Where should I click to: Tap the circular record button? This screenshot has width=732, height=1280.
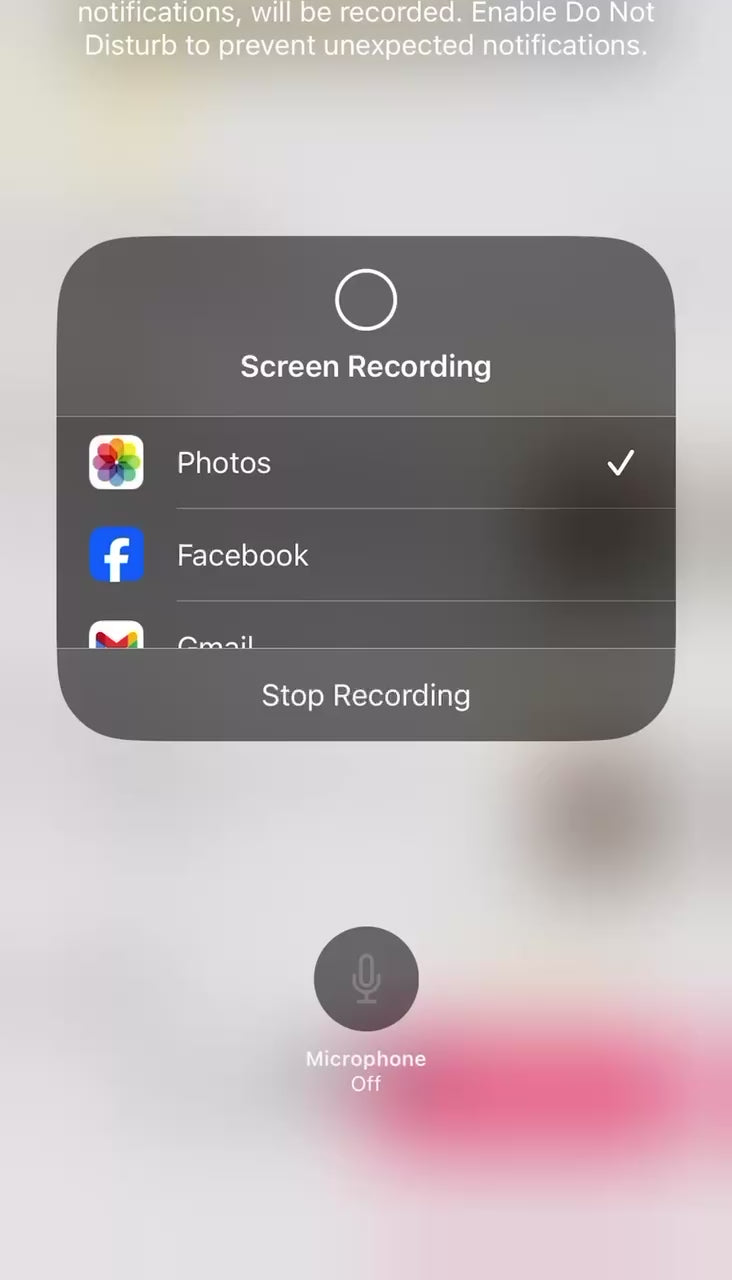[x=366, y=300]
